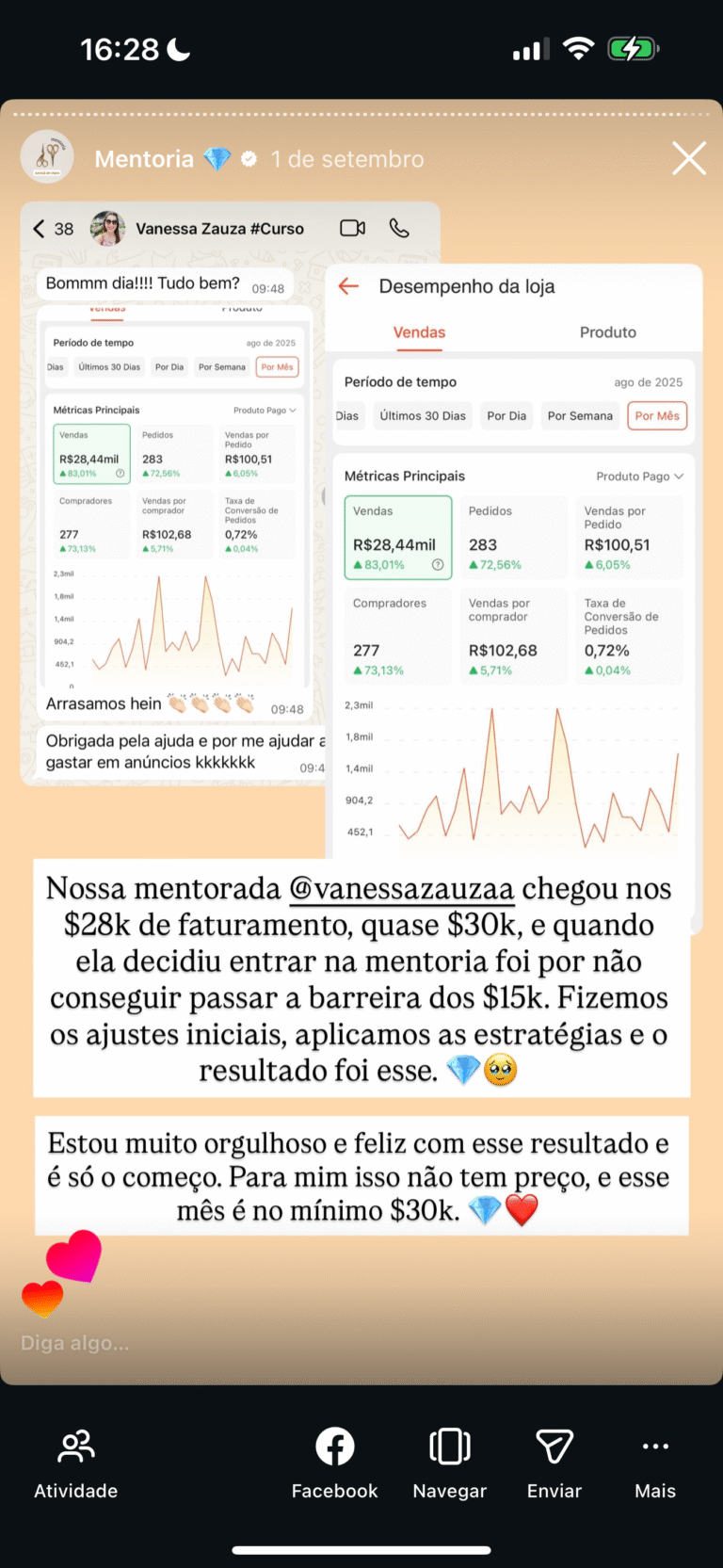Open Mentoria profile from the story header

point(144,159)
